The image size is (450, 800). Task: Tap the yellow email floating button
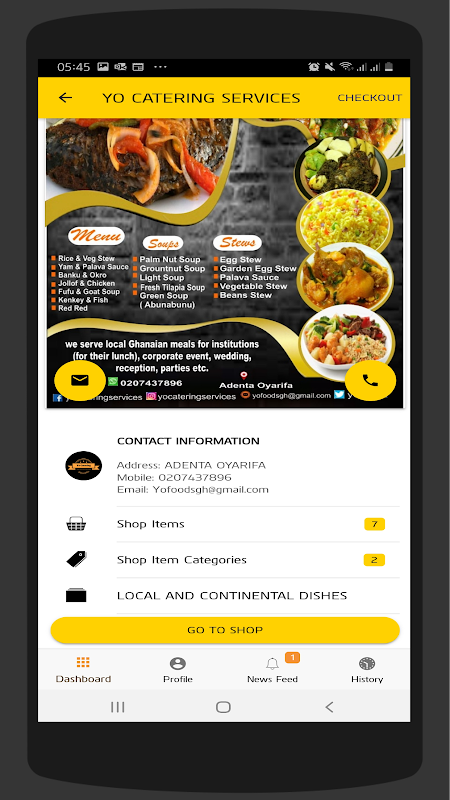click(80, 380)
